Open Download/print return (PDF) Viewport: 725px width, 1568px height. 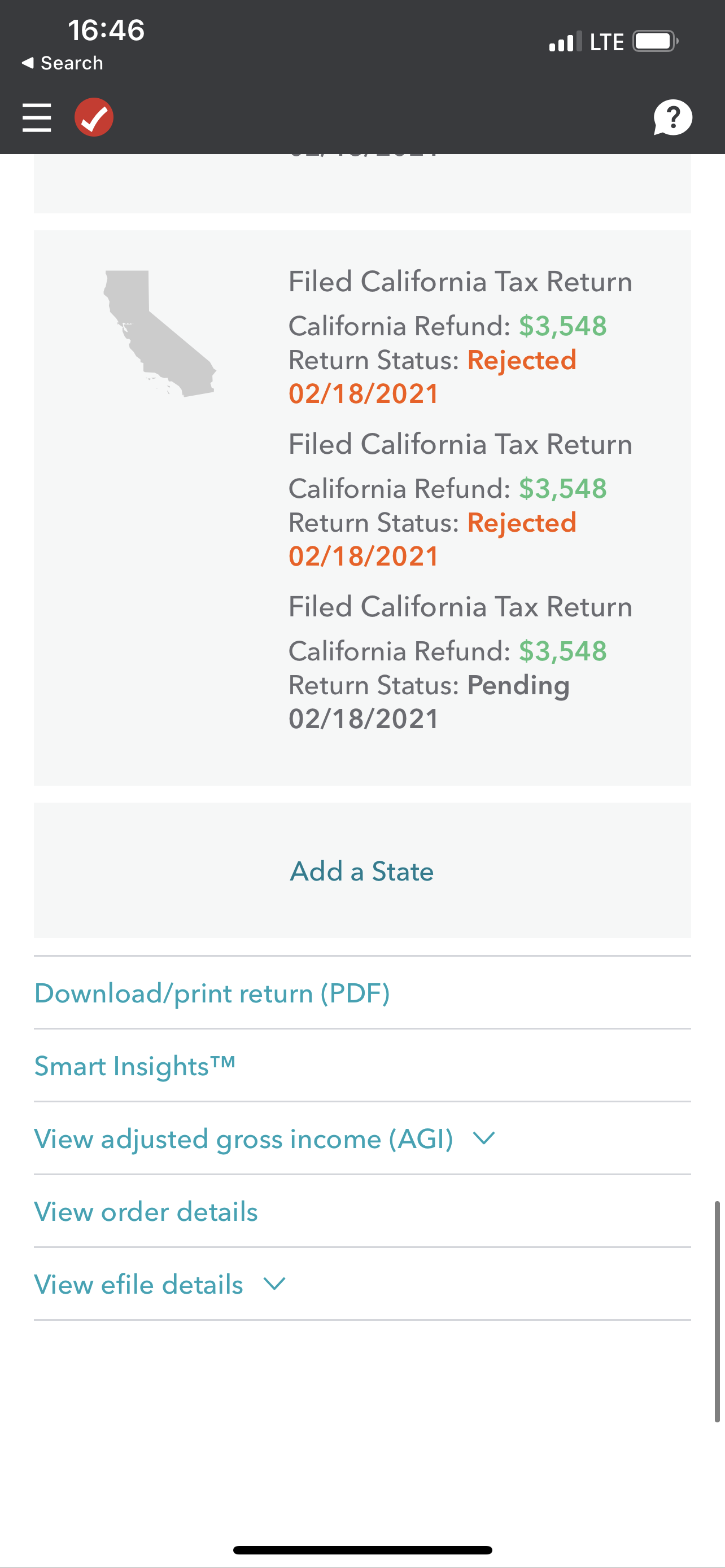point(213,992)
